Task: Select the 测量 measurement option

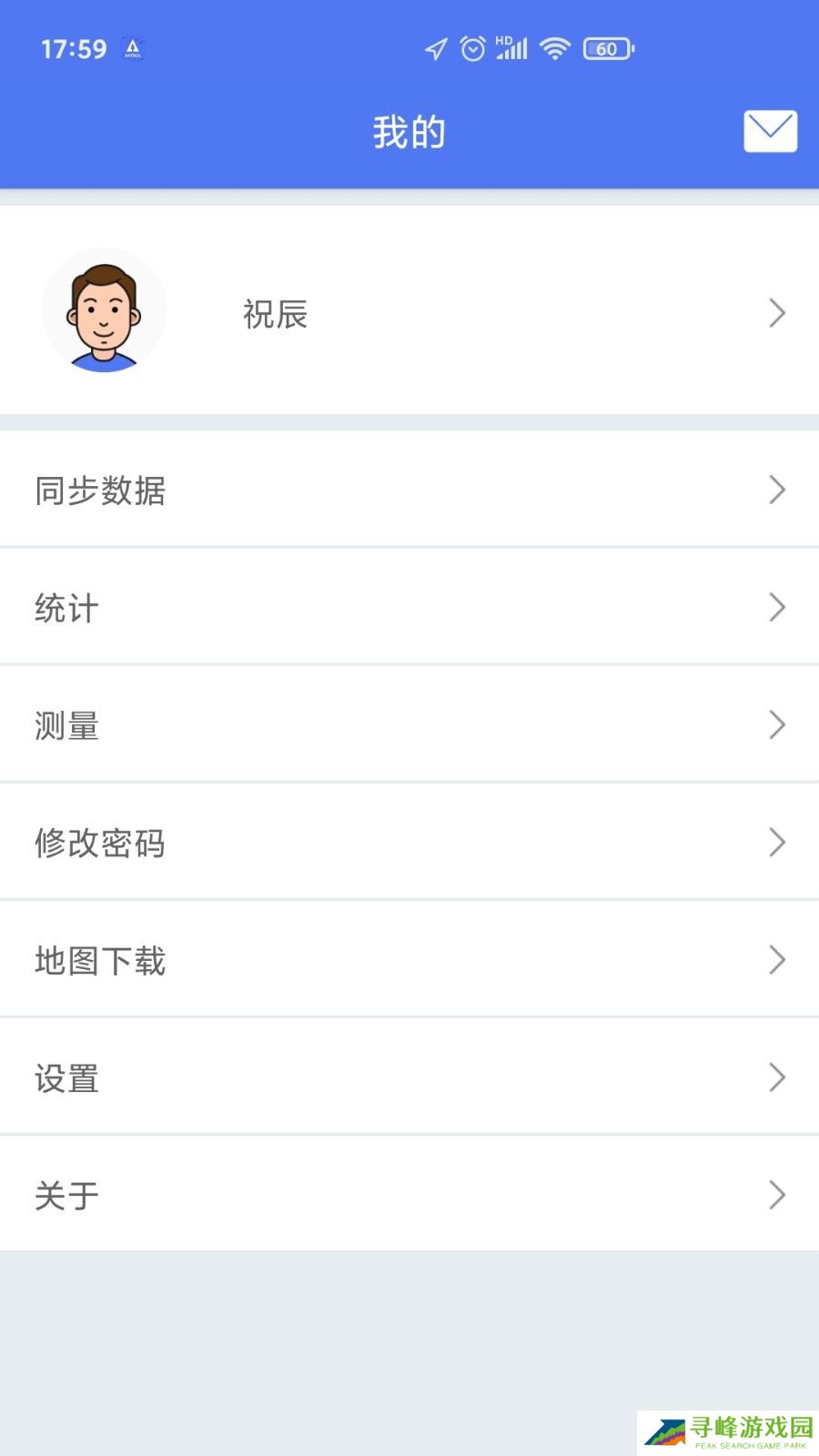Action: coord(66,724)
